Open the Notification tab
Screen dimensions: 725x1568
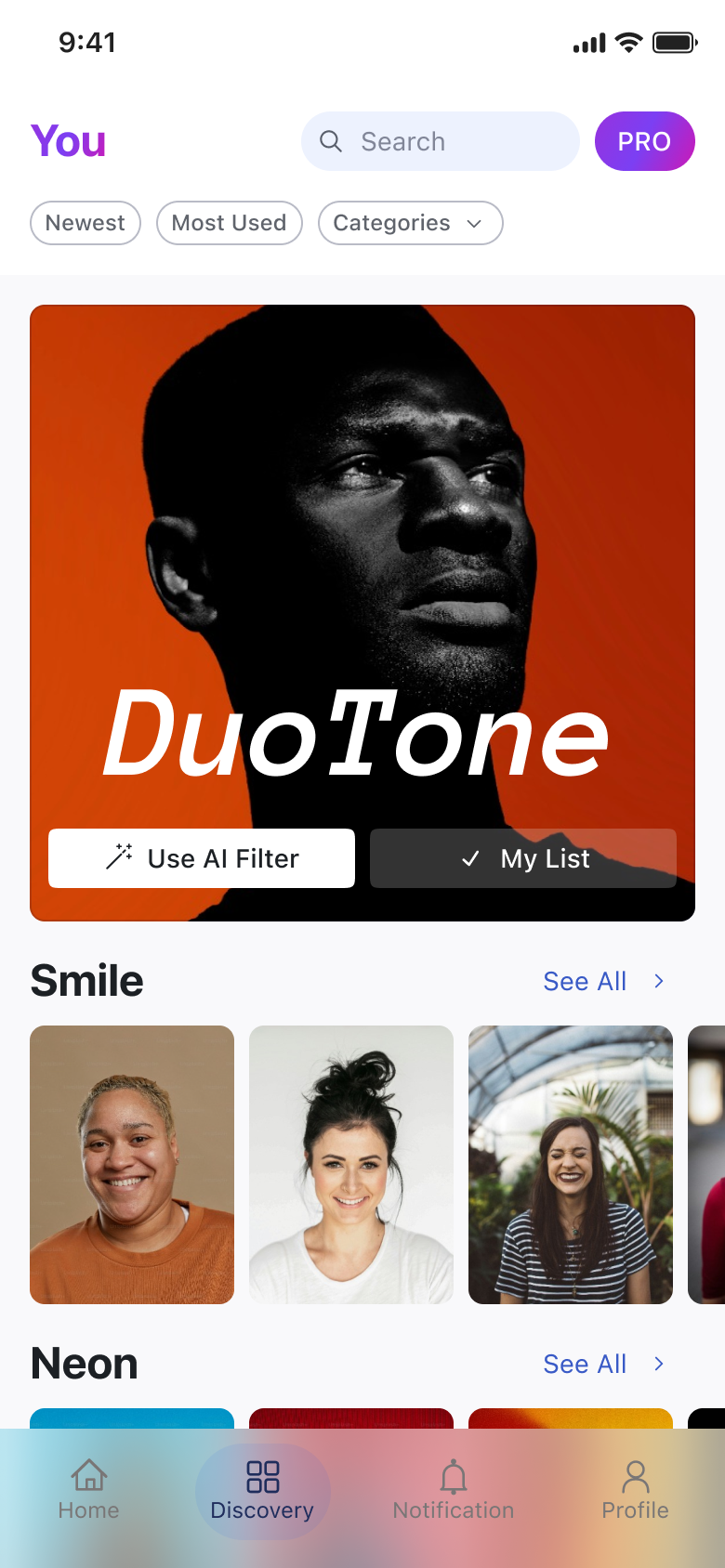coord(454,1490)
